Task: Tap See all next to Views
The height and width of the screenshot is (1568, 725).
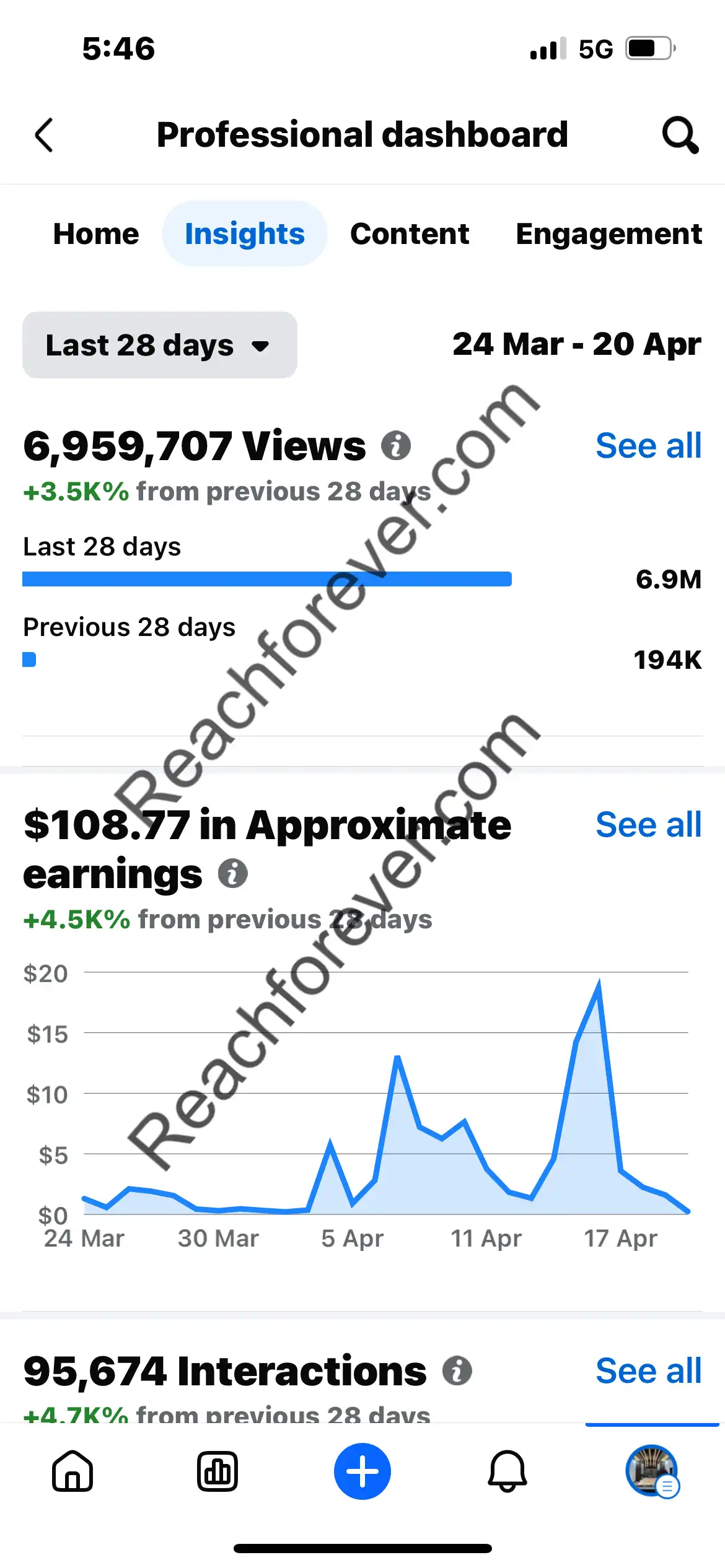Action: coord(648,446)
